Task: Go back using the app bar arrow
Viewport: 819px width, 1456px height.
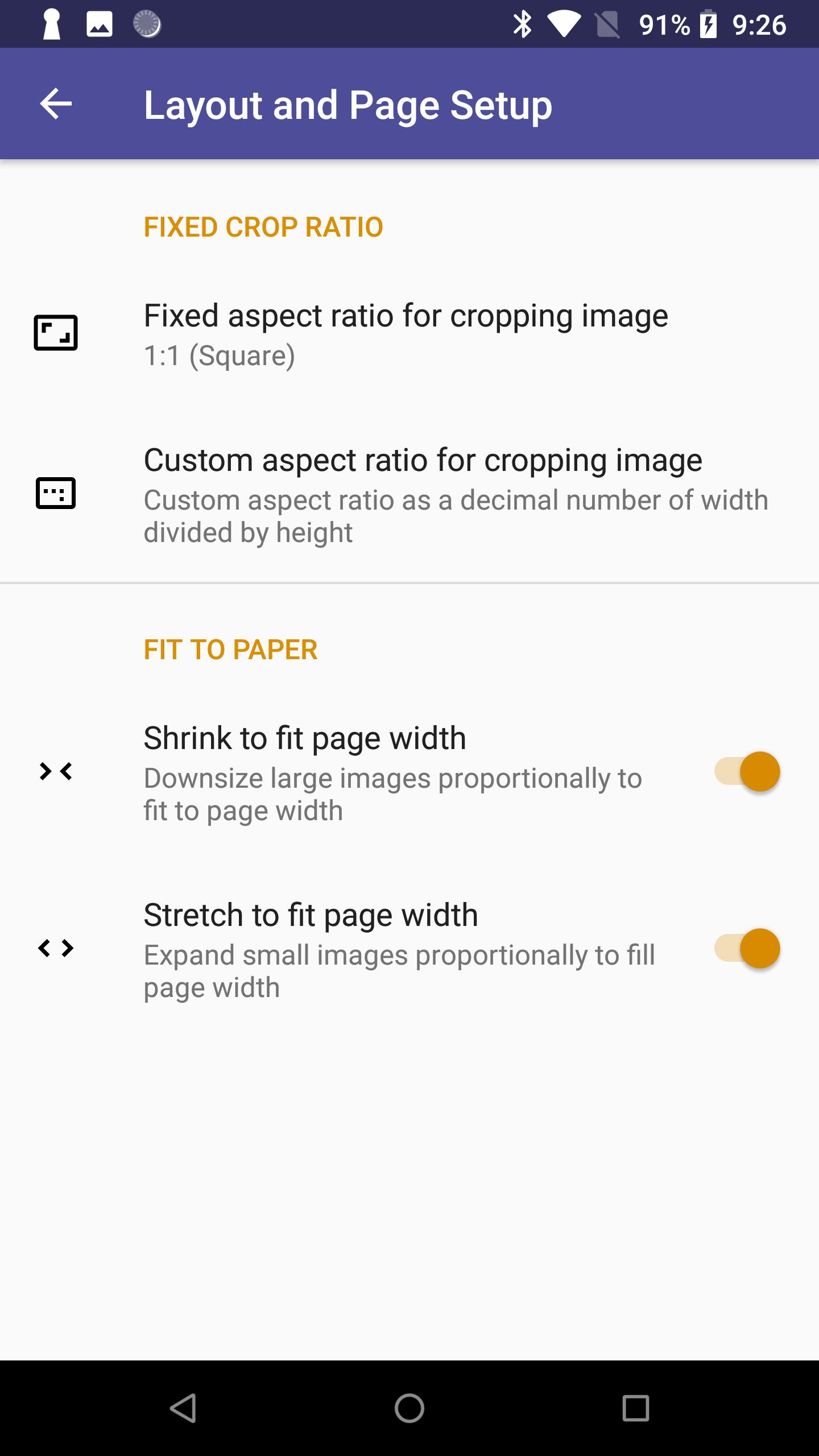Action: [x=56, y=104]
